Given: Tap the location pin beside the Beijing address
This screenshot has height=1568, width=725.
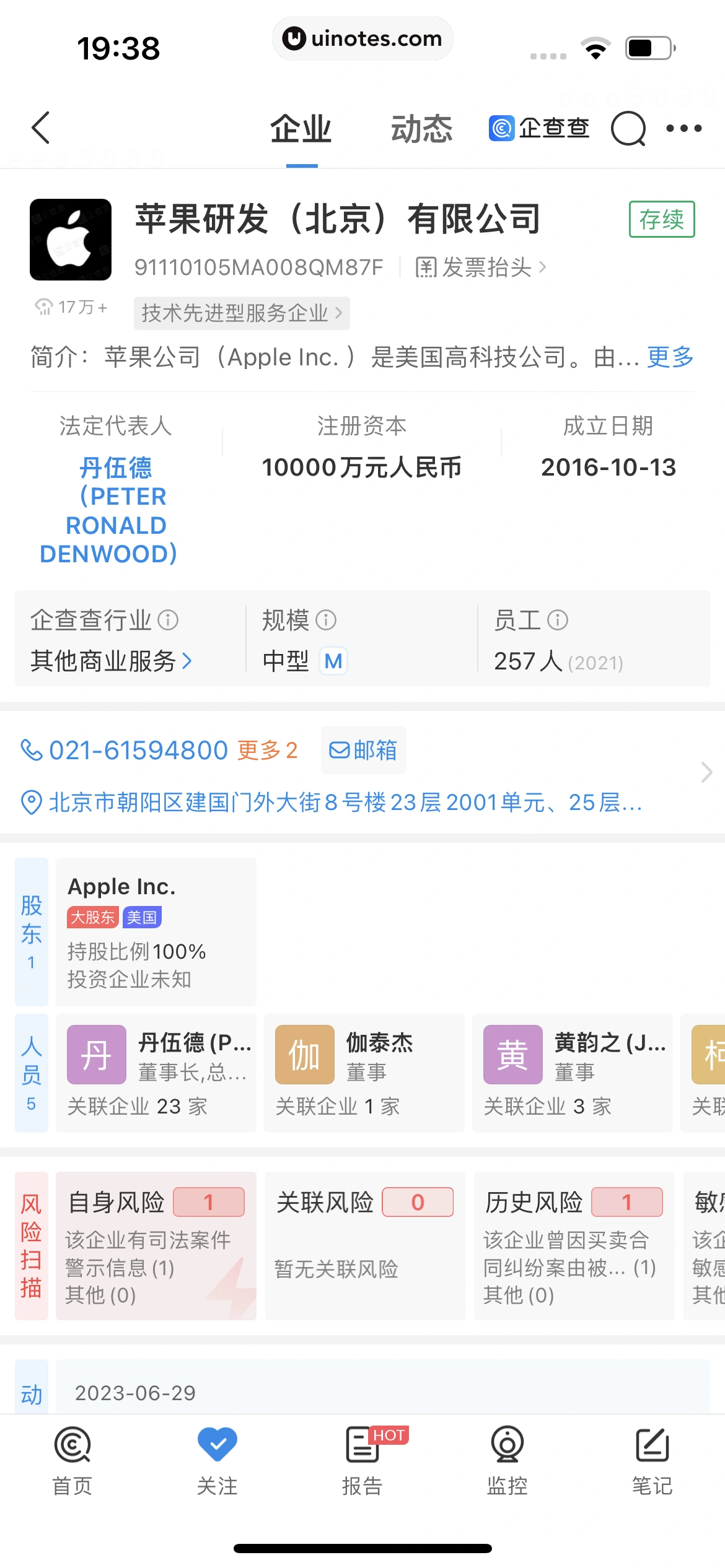Looking at the screenshot, I should 30,803.
